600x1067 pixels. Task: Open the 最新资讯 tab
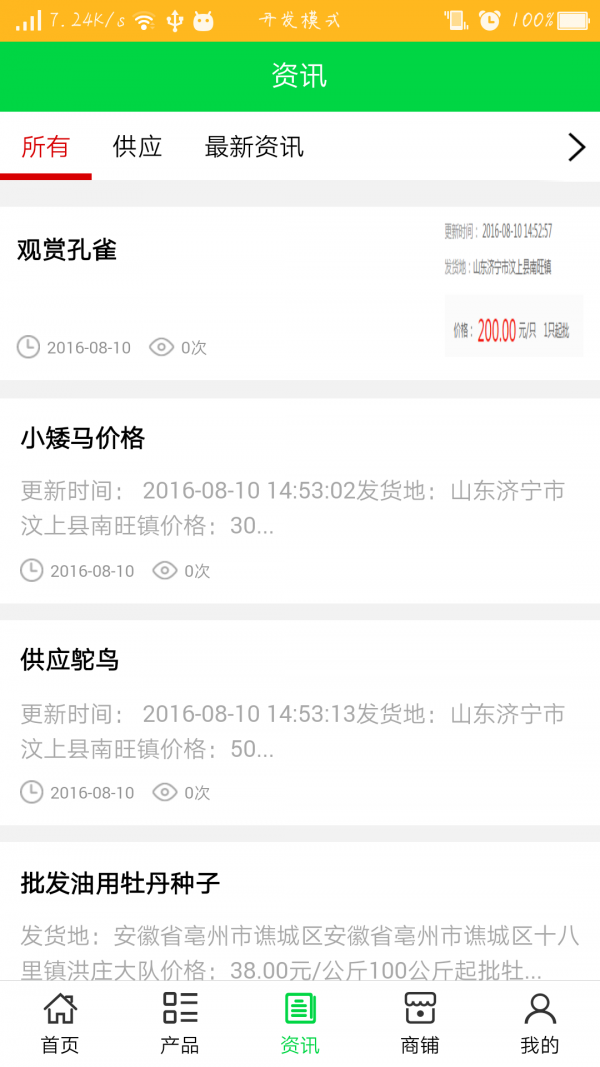coord(254,147)
